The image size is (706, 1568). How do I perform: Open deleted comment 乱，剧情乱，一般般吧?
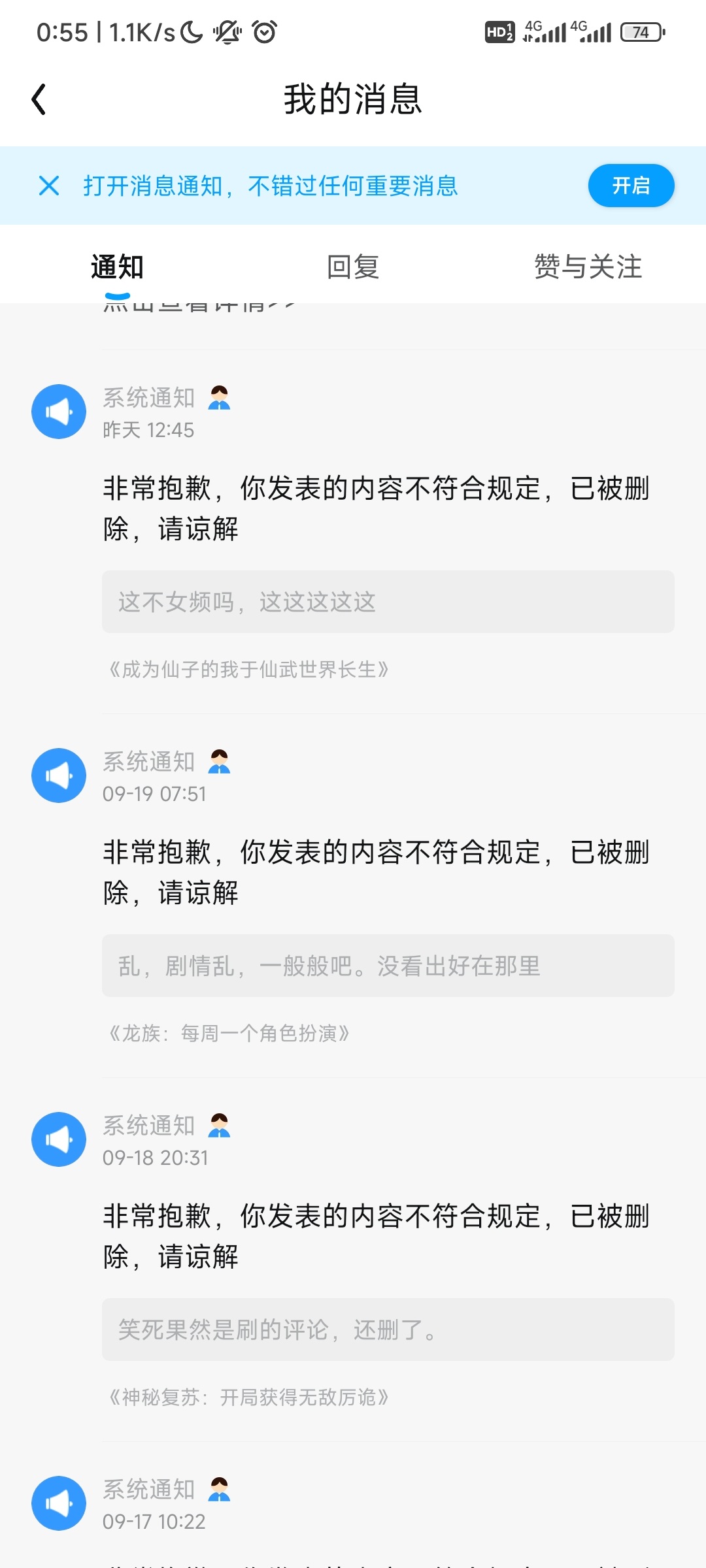click(388, 966)
